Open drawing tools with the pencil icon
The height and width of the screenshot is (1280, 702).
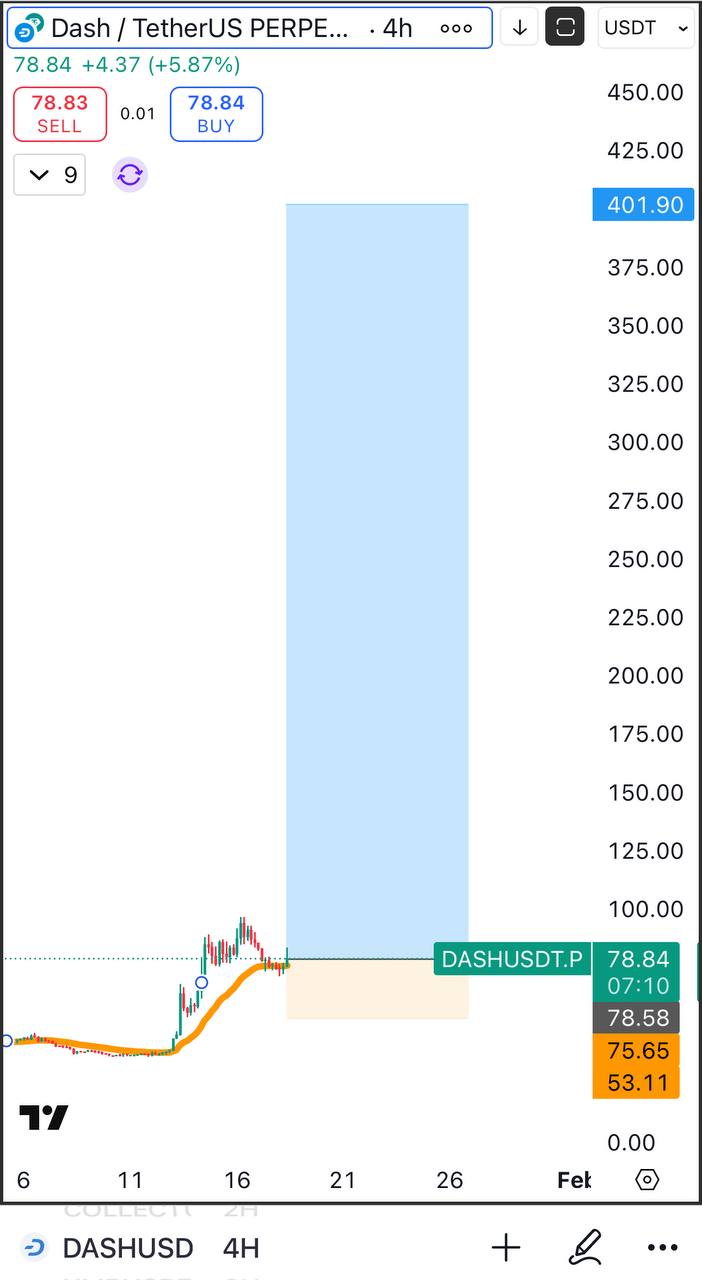point(585,1247)
